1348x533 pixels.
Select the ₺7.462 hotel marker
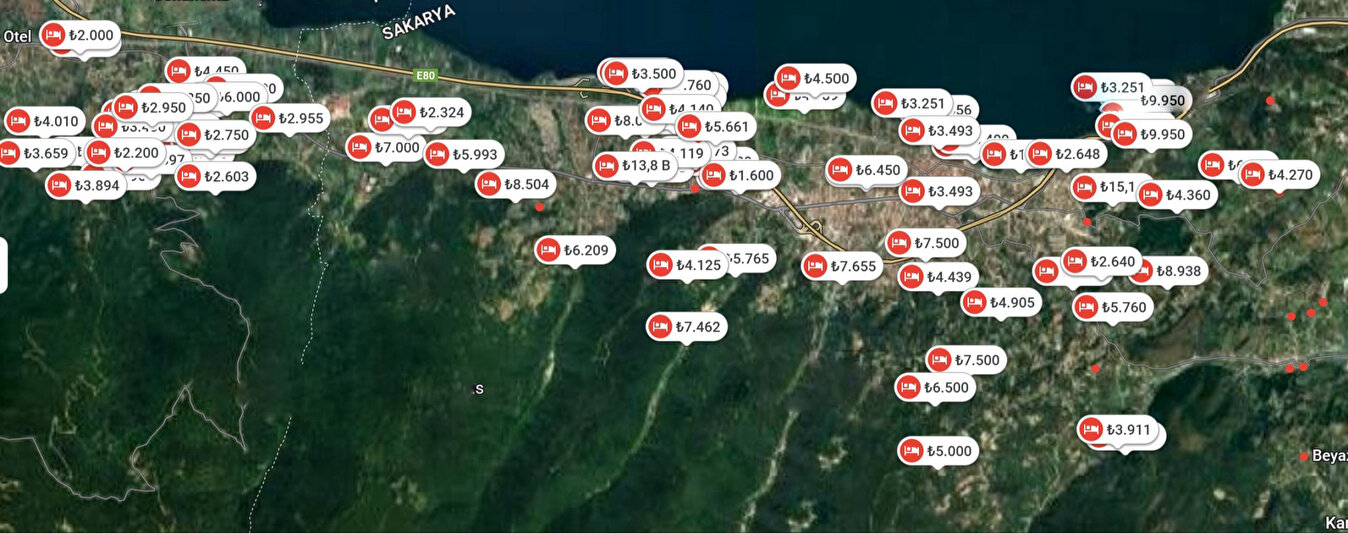(x=687, y=327)
